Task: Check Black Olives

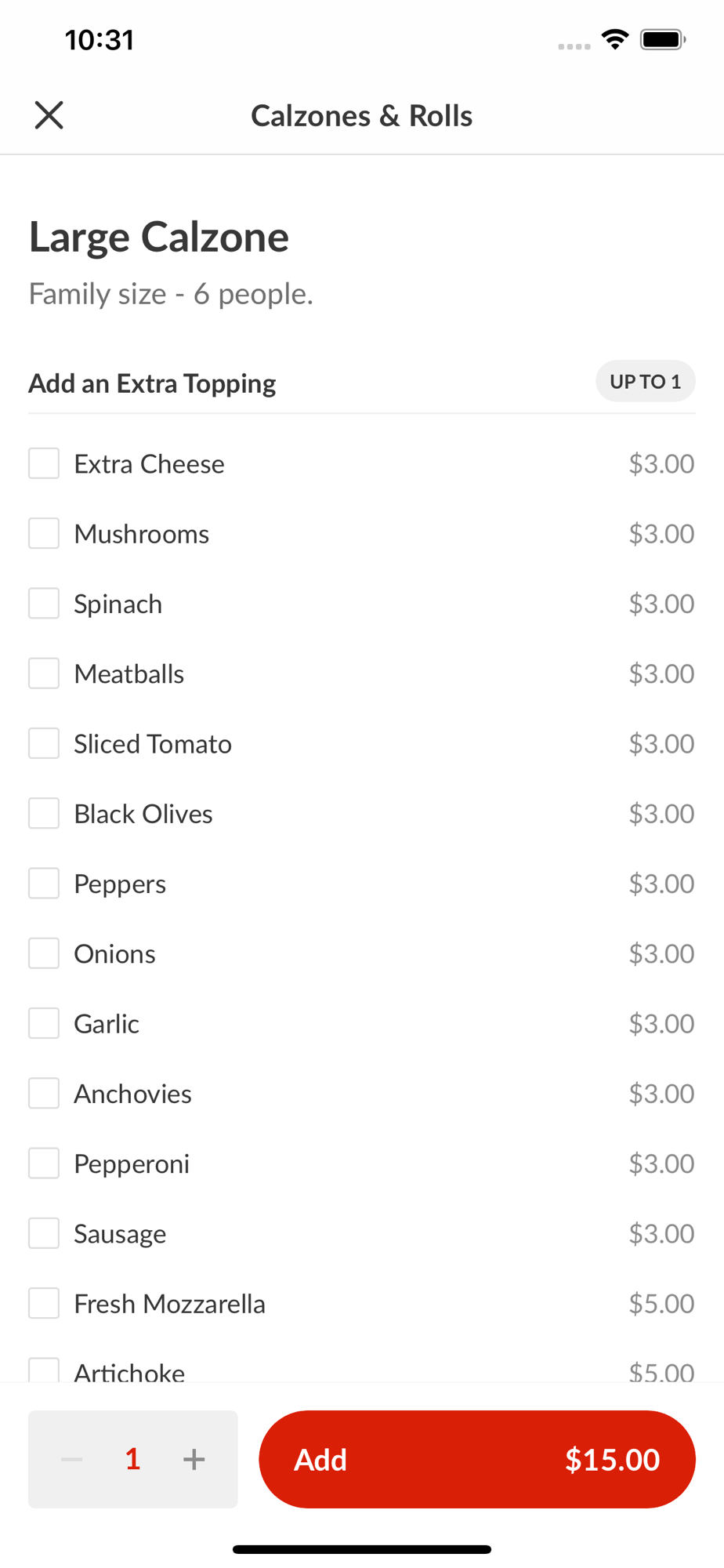Action: point(44,813)
